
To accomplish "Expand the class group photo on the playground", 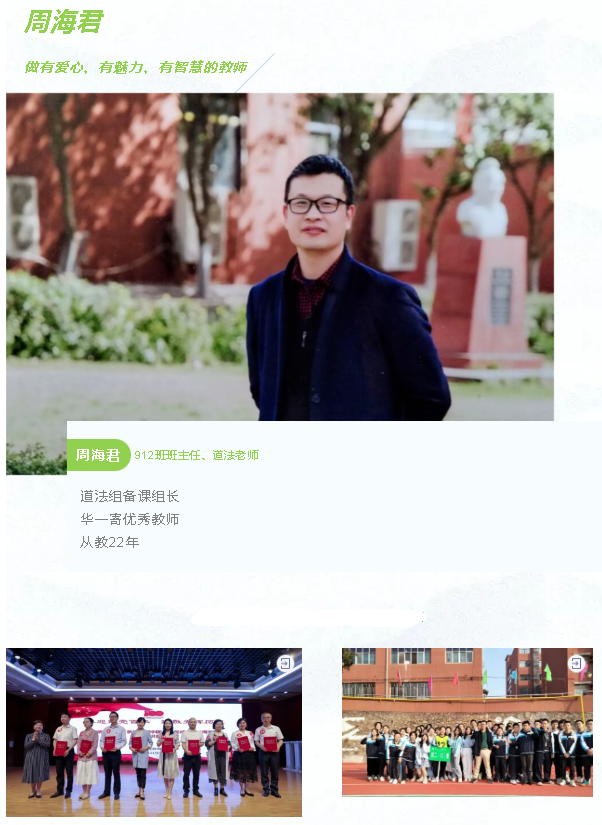I will [x=576, y=664].
